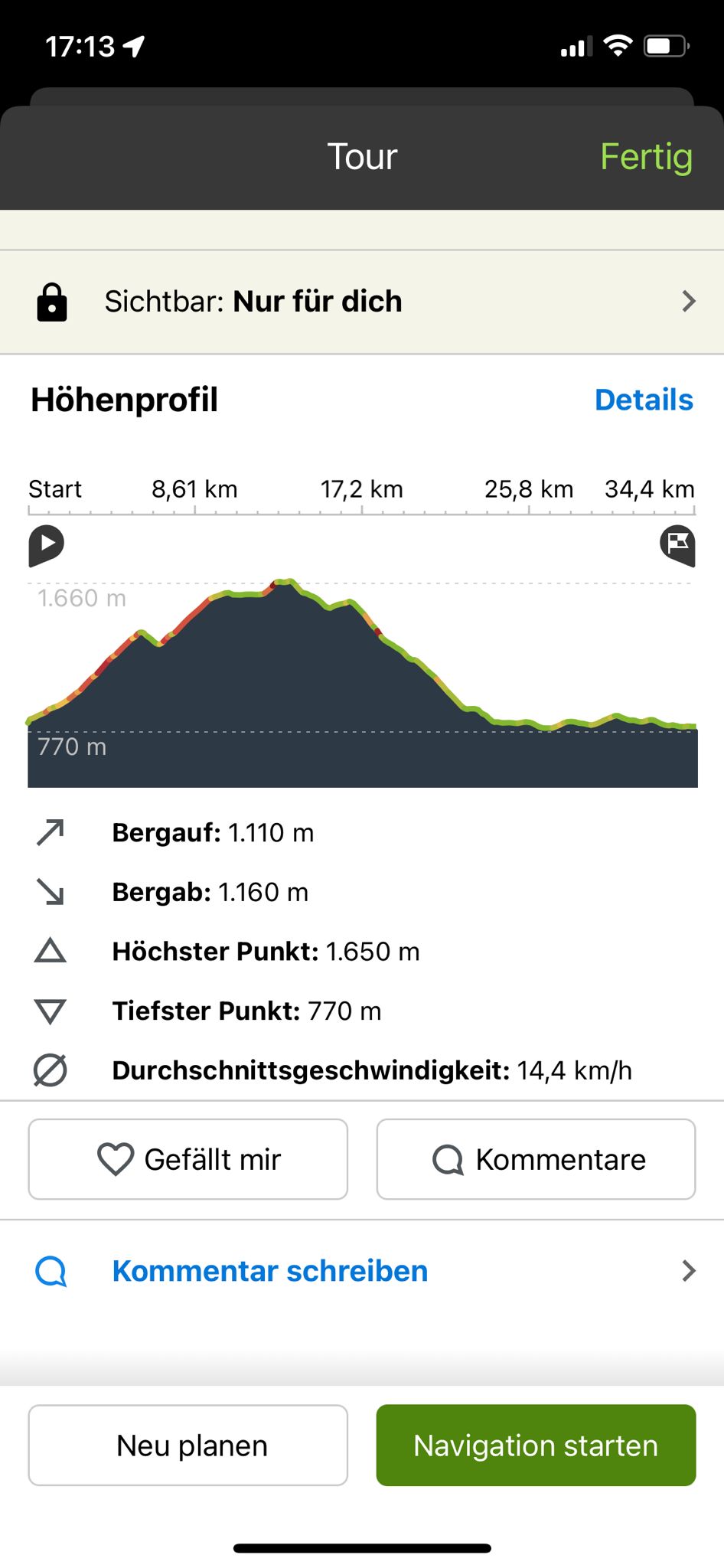The image size is (724, 1568).
Task: Like the tour with Gefällt mir
Action: pyautogui.click(x=188, y=1159)
